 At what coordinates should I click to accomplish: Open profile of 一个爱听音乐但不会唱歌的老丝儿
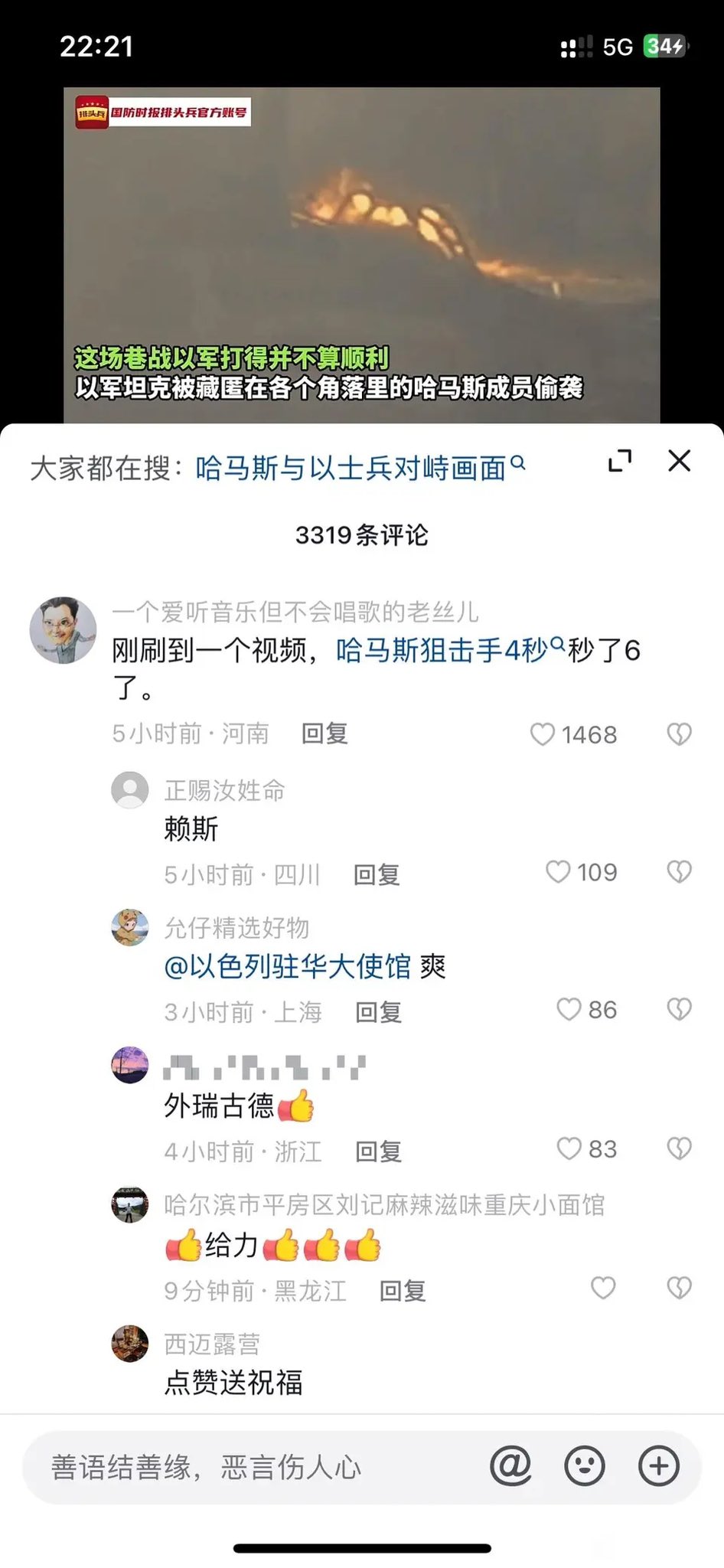[63, 630]
